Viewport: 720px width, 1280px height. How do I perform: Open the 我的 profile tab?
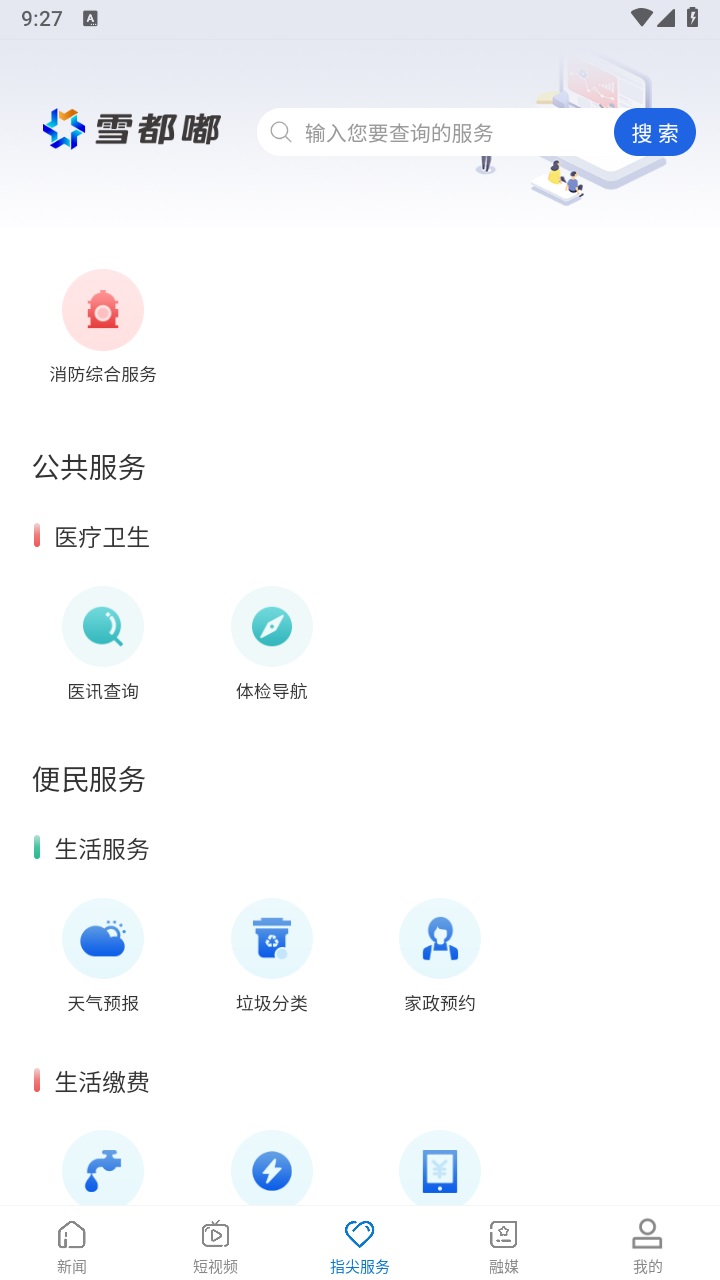(647, 1243)
